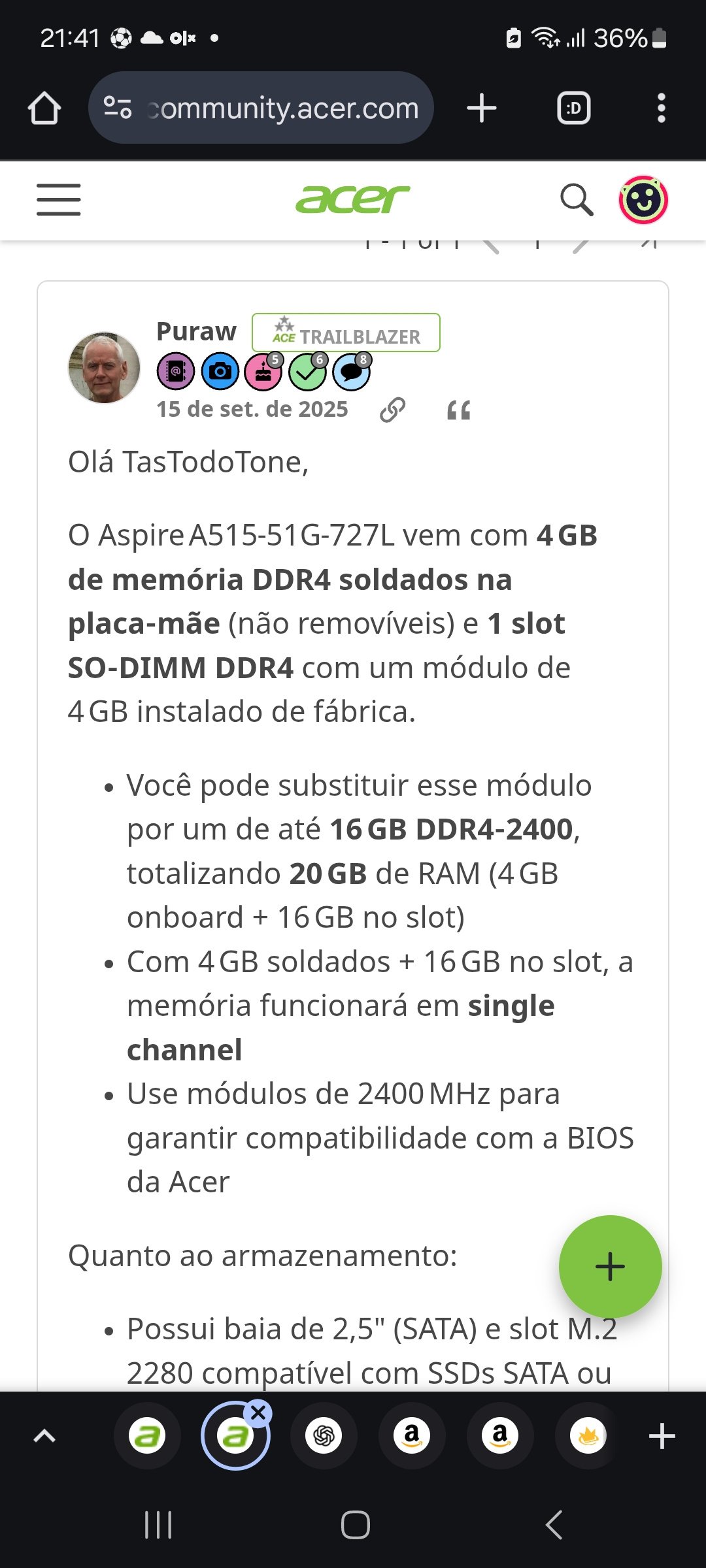Open Puraw's username profile link
Screen dimensions: 706x1568
[196, 331]
